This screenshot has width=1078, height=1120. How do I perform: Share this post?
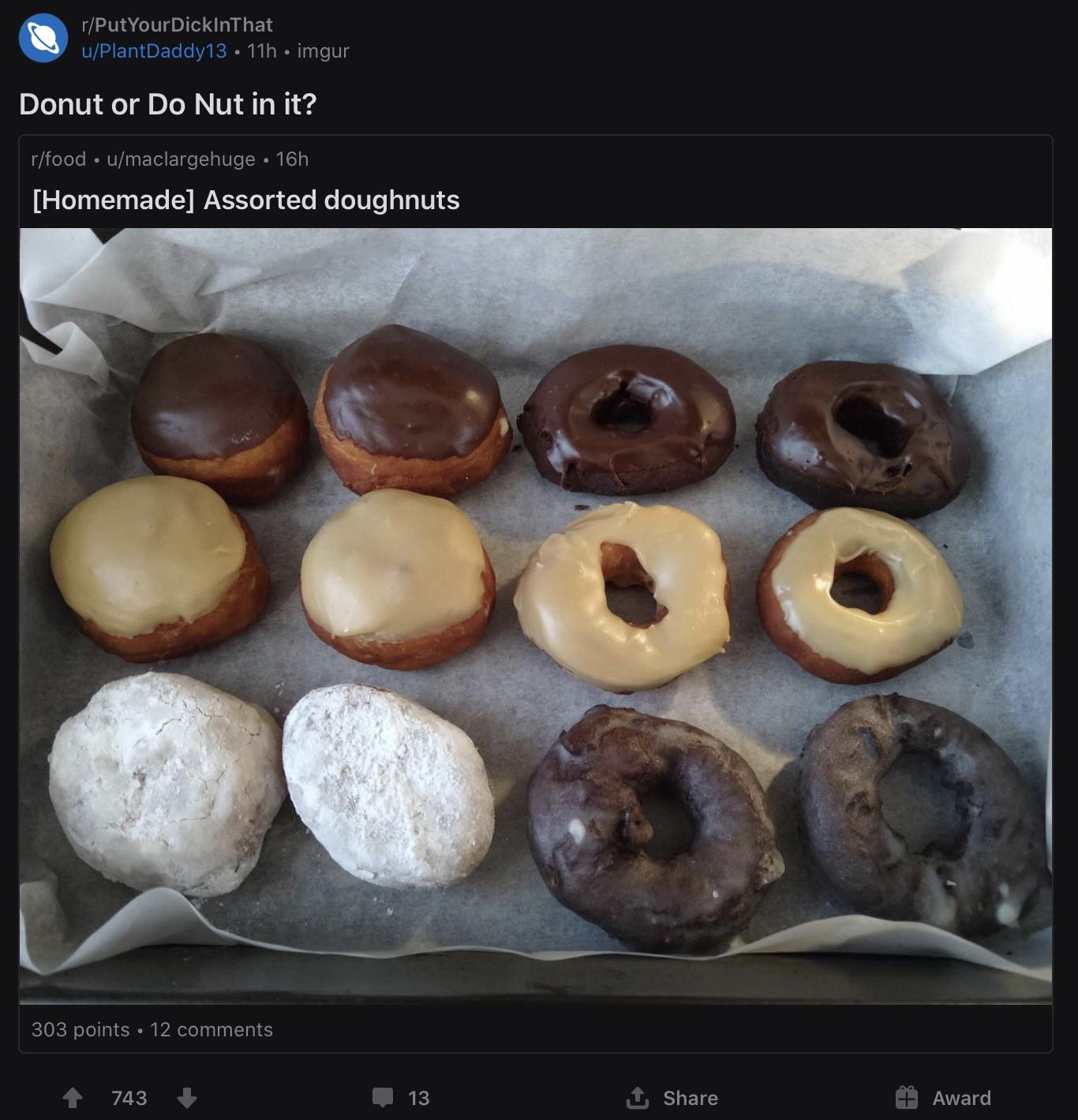tap(672, 1098)
